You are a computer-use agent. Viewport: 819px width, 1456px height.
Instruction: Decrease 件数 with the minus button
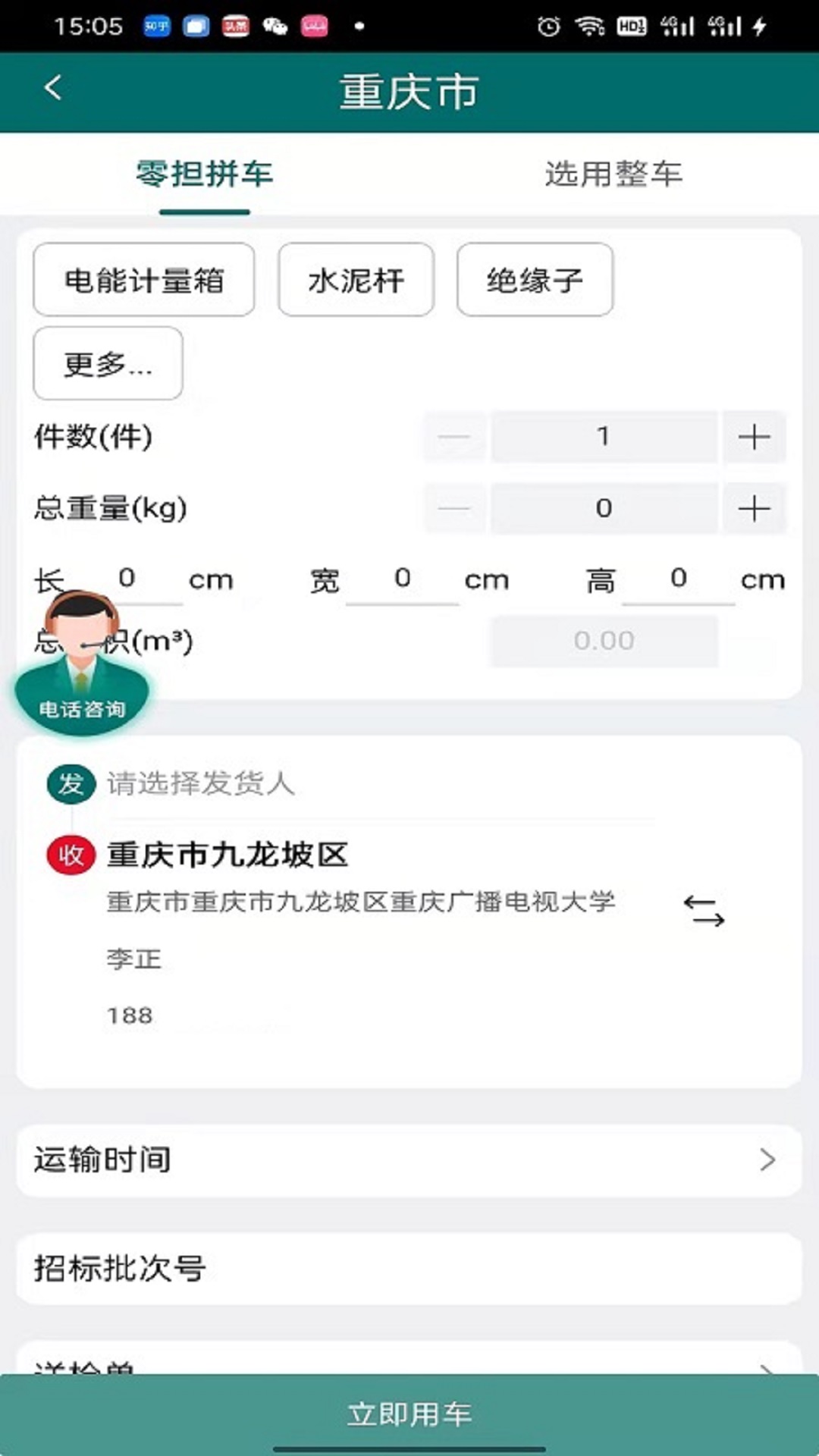tap(454, 437)
